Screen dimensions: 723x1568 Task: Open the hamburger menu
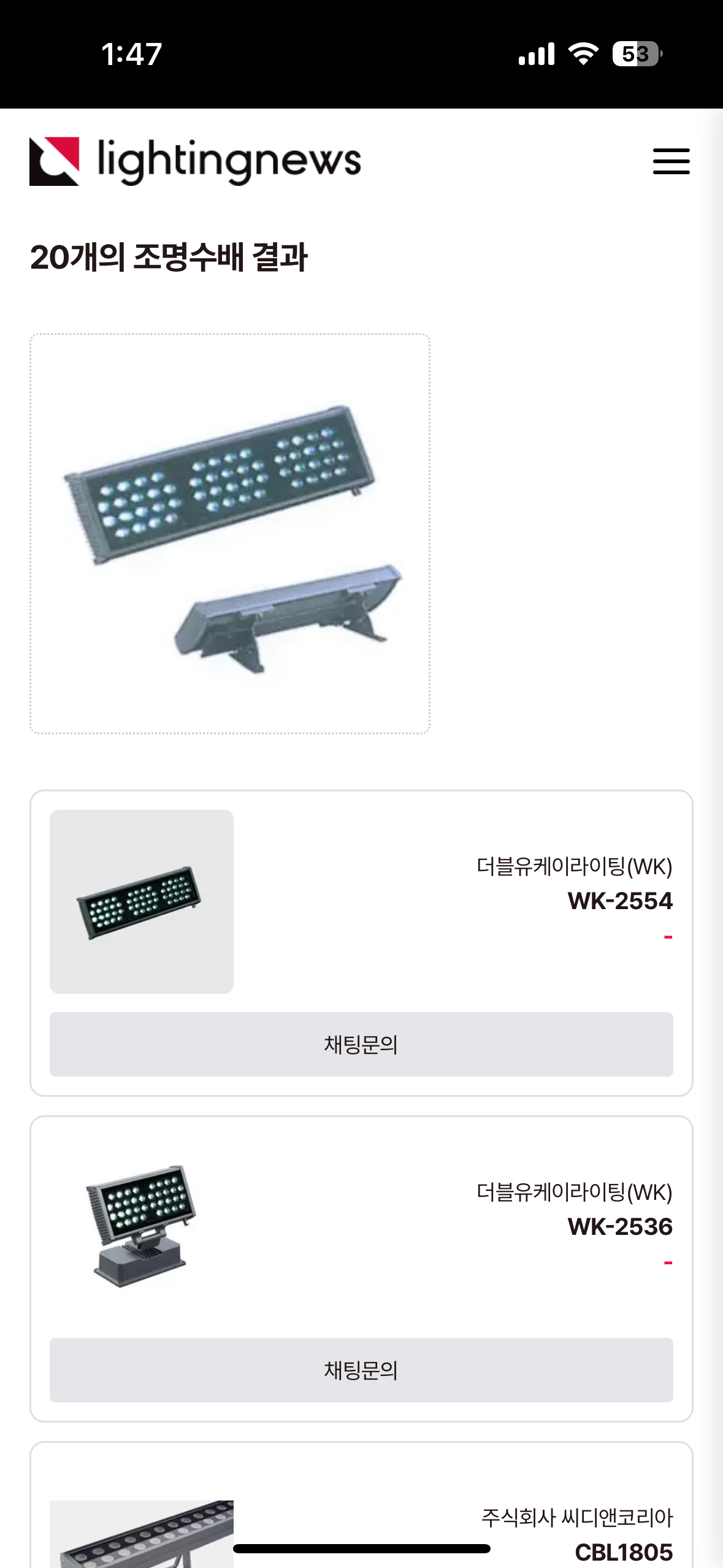click(671, 161)
